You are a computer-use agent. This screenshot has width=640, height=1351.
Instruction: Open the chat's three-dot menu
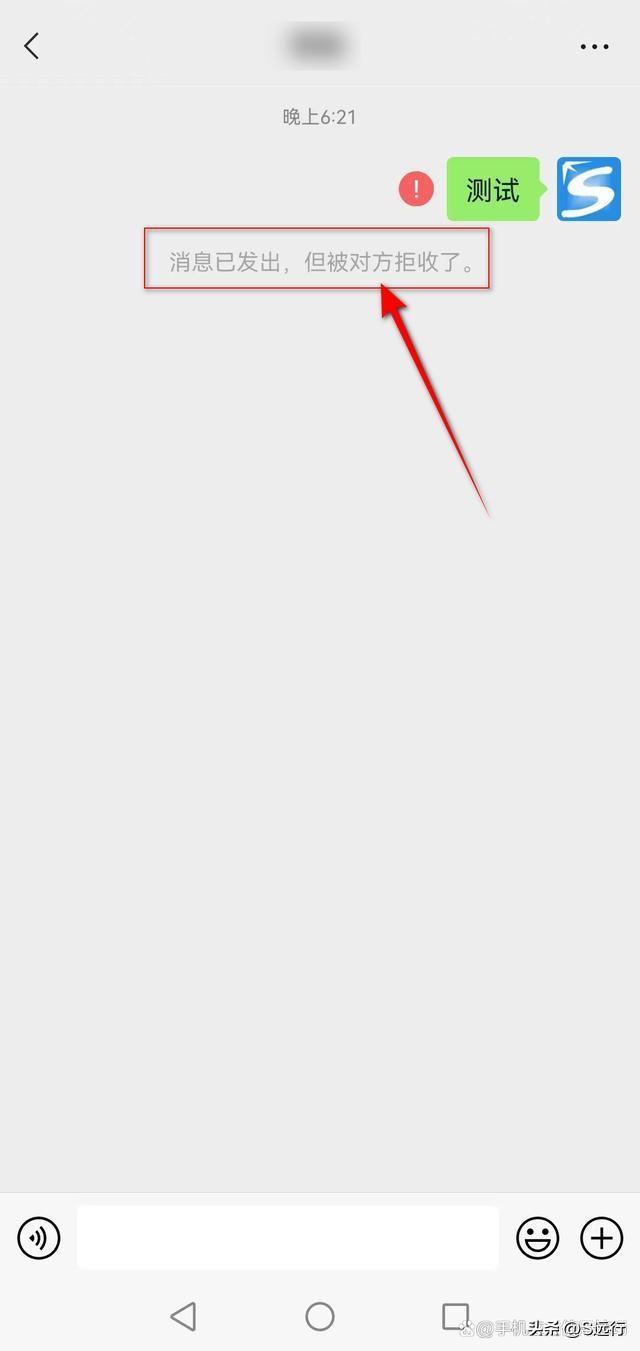[x=594, y=46]
